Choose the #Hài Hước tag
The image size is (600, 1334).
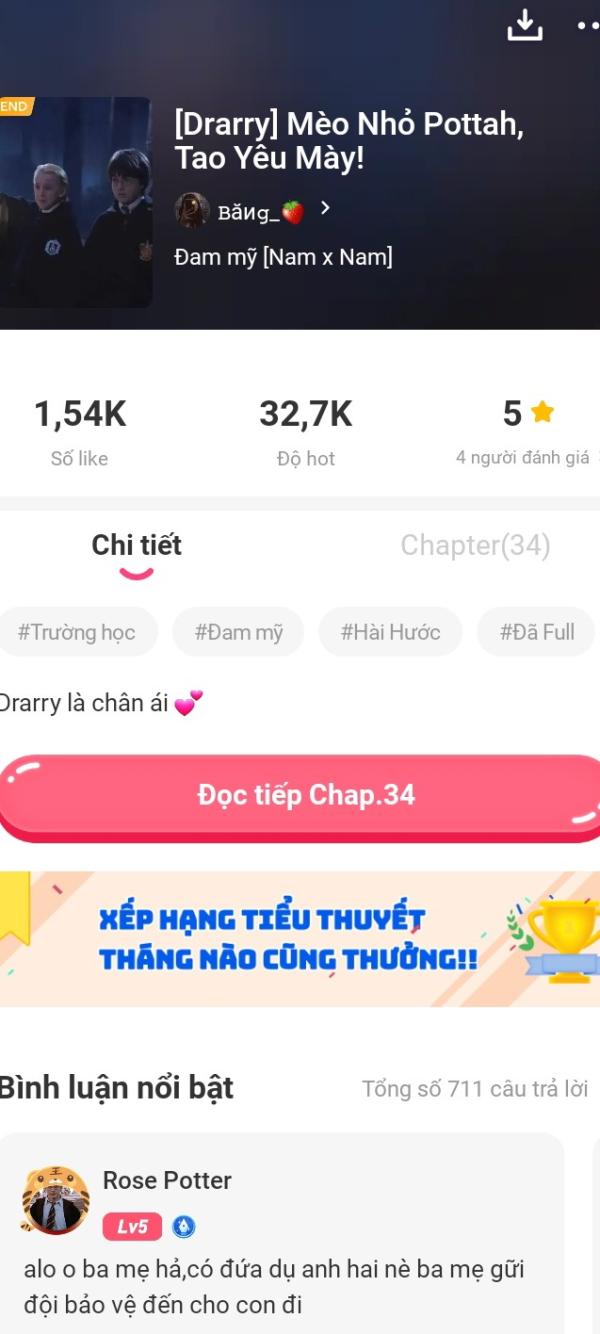pos(390,632)
